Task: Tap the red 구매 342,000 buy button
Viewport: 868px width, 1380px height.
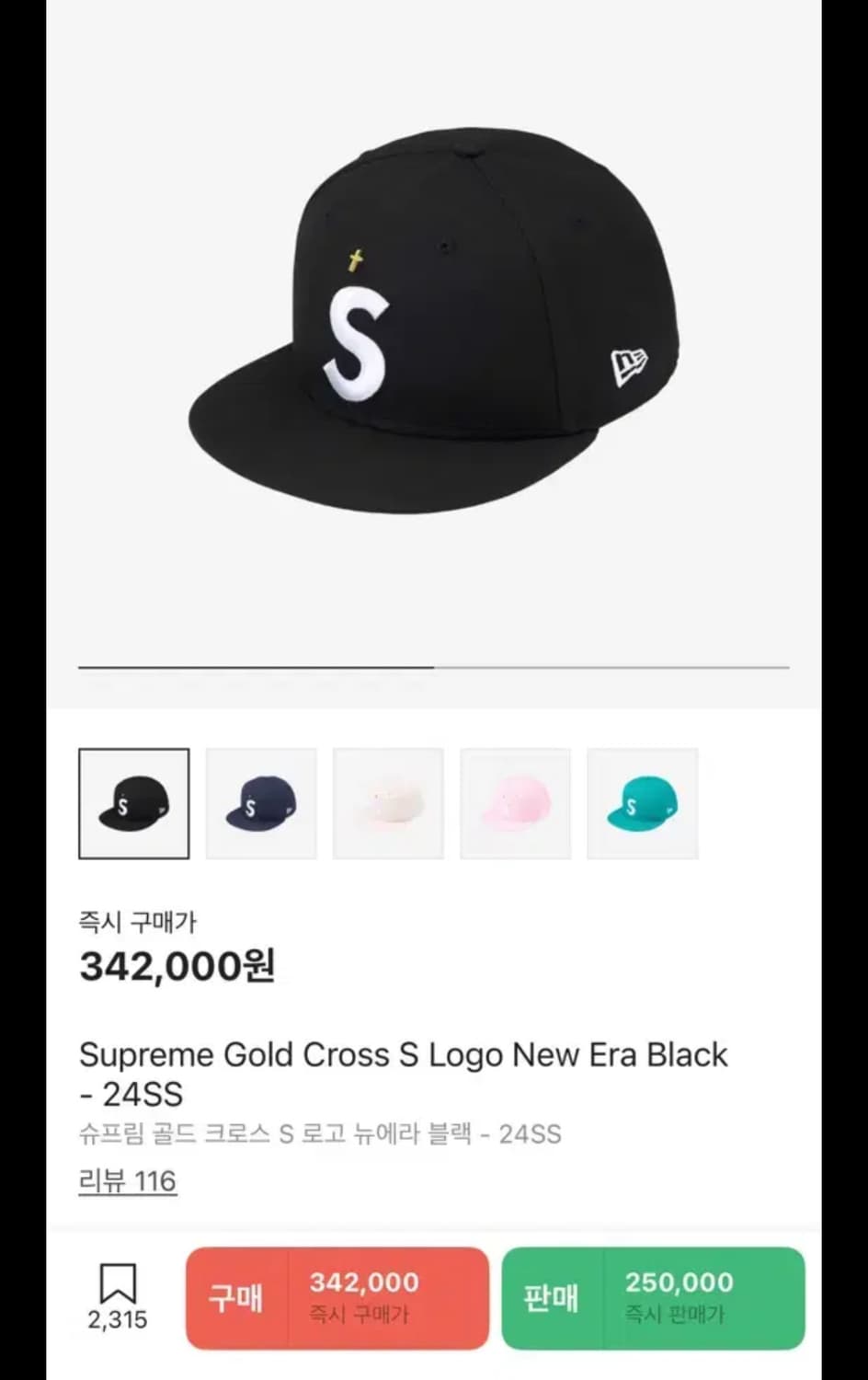Action: (x=337, y=1298)
